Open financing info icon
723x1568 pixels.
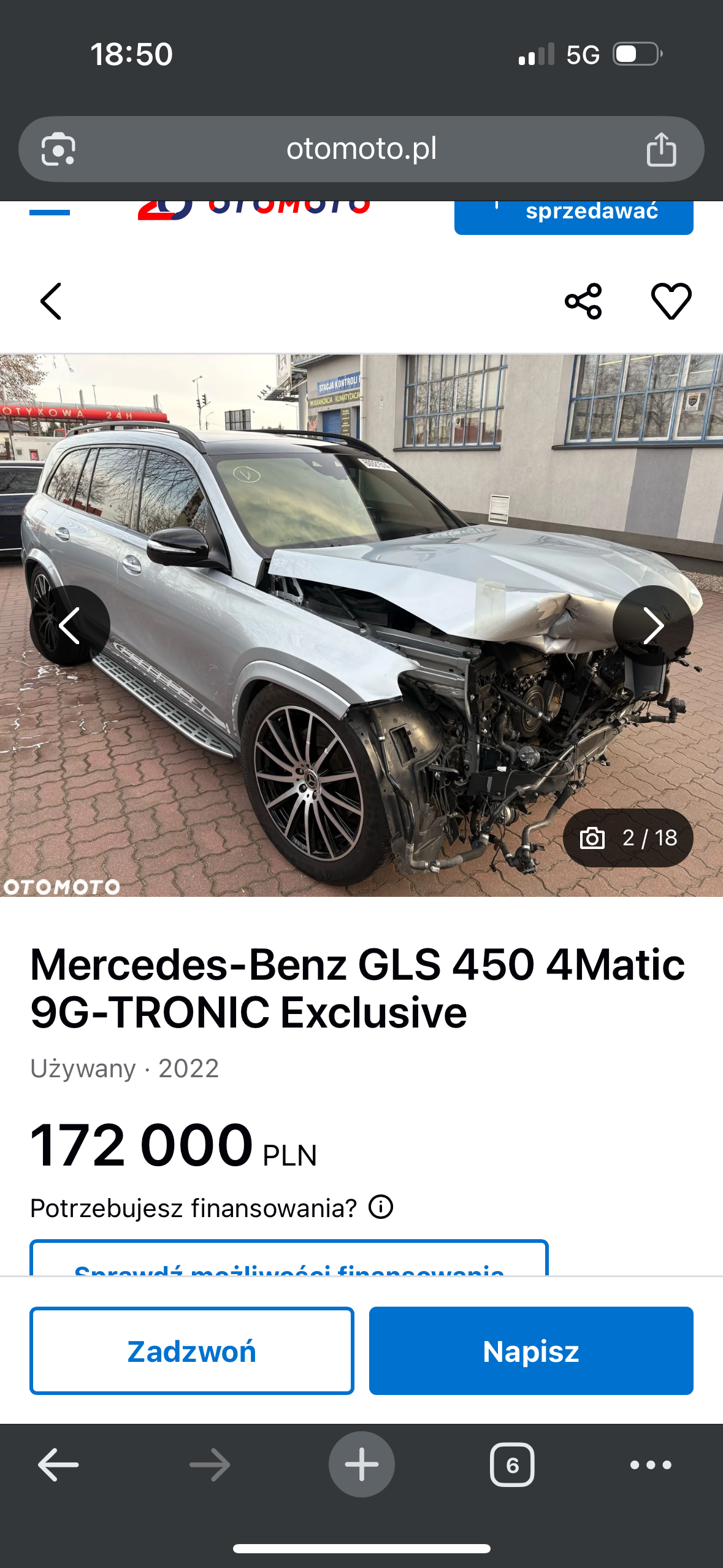[381, 1207]
